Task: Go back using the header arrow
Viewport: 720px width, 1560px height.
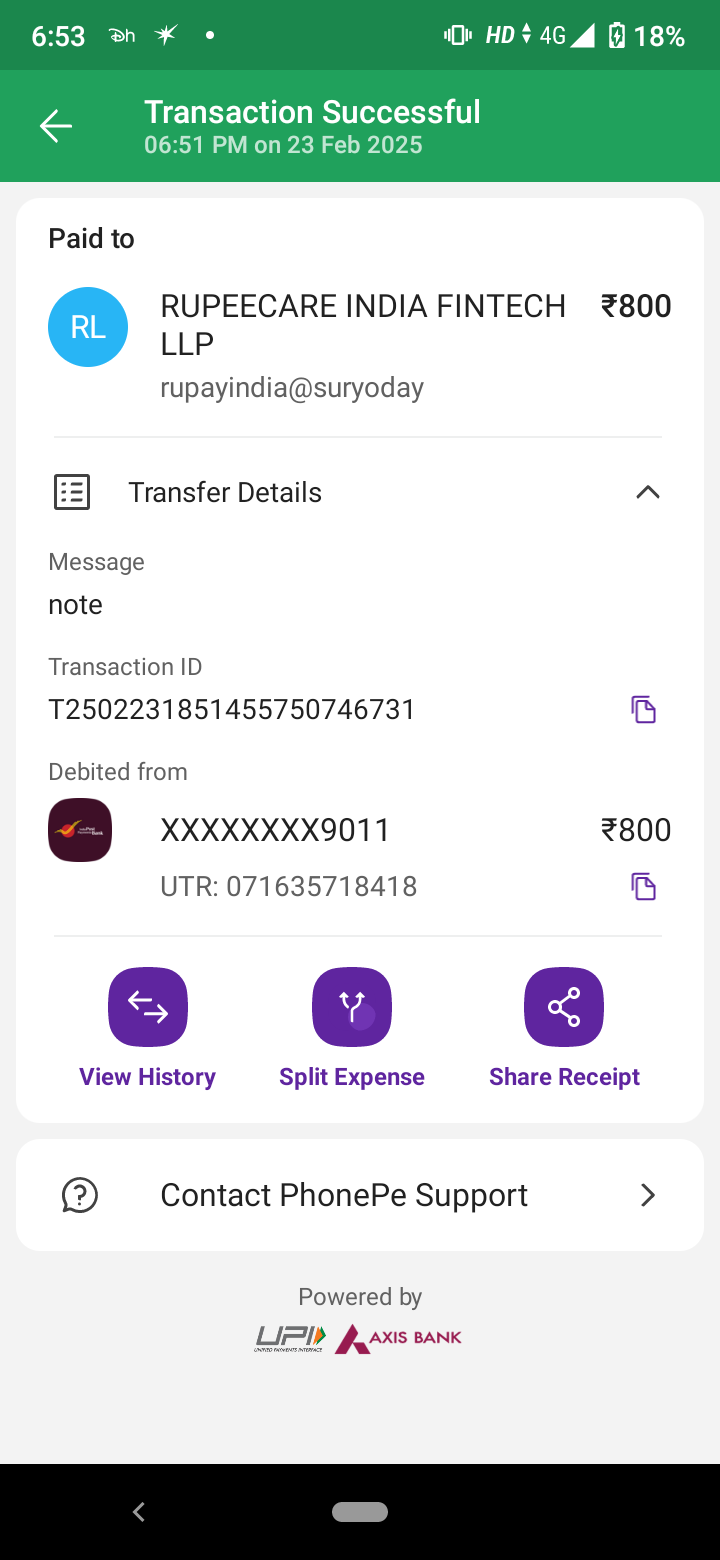Action: (56, 126)
